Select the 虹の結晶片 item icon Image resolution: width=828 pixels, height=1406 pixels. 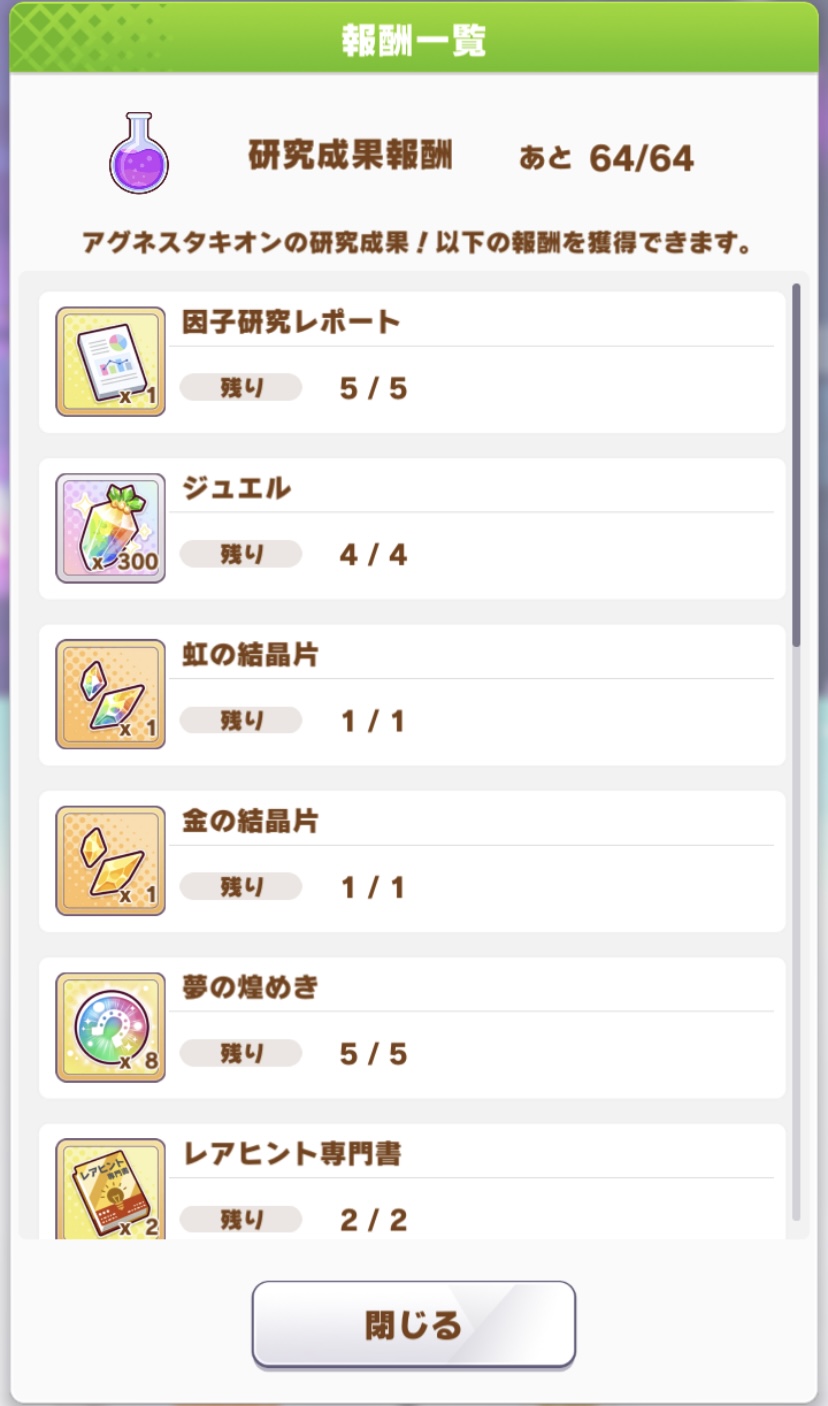click(x=110, y=694)
